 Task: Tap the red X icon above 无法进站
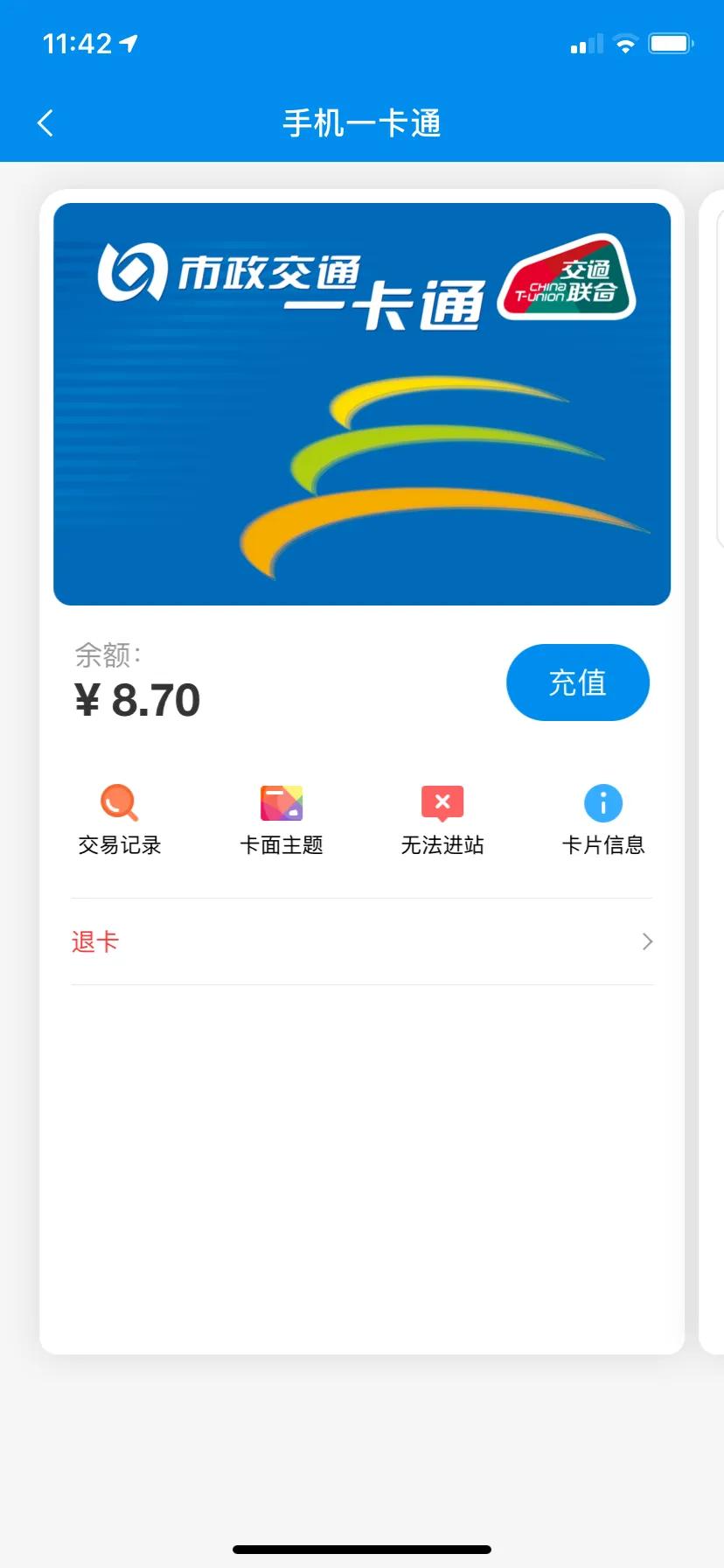coord(442,801)
